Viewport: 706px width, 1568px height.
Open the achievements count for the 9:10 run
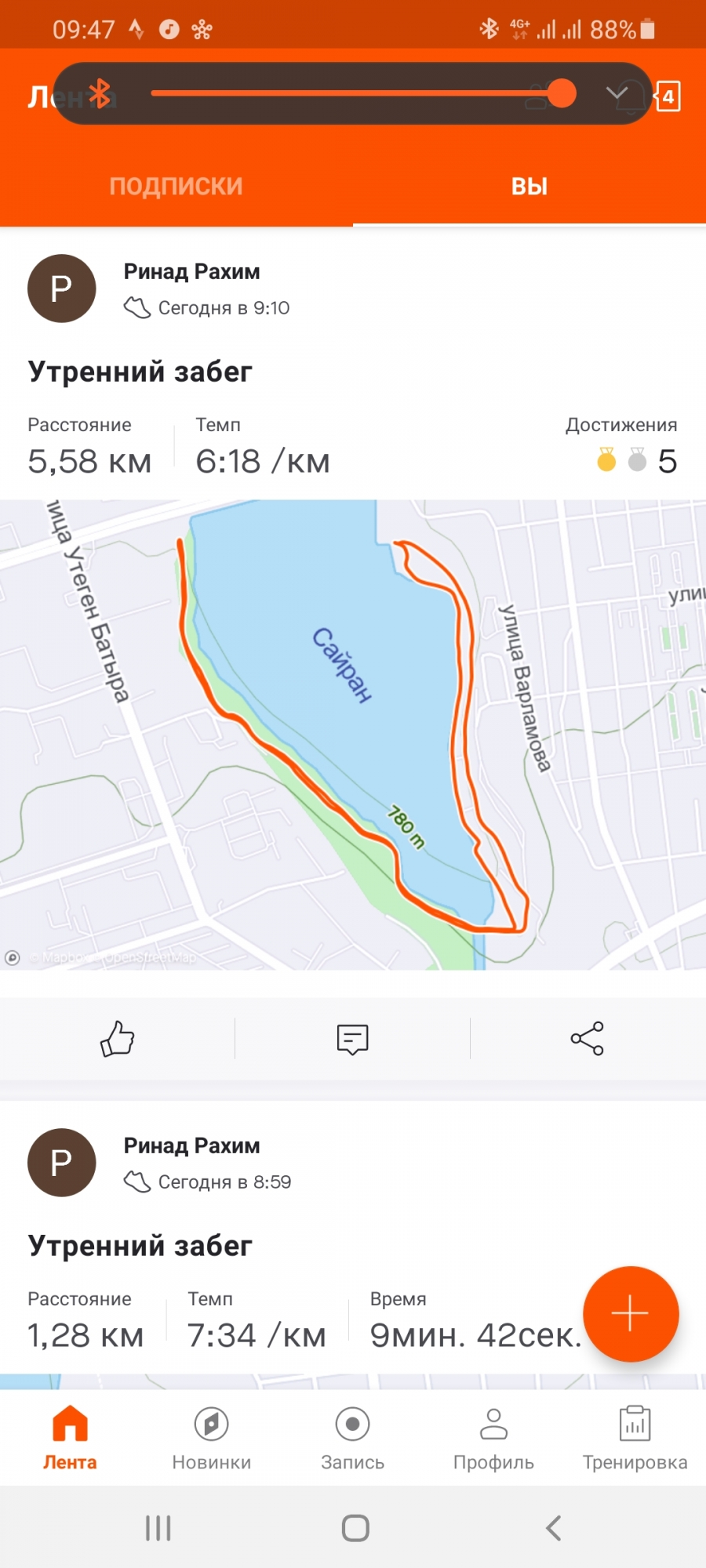[x=635, y=460]
